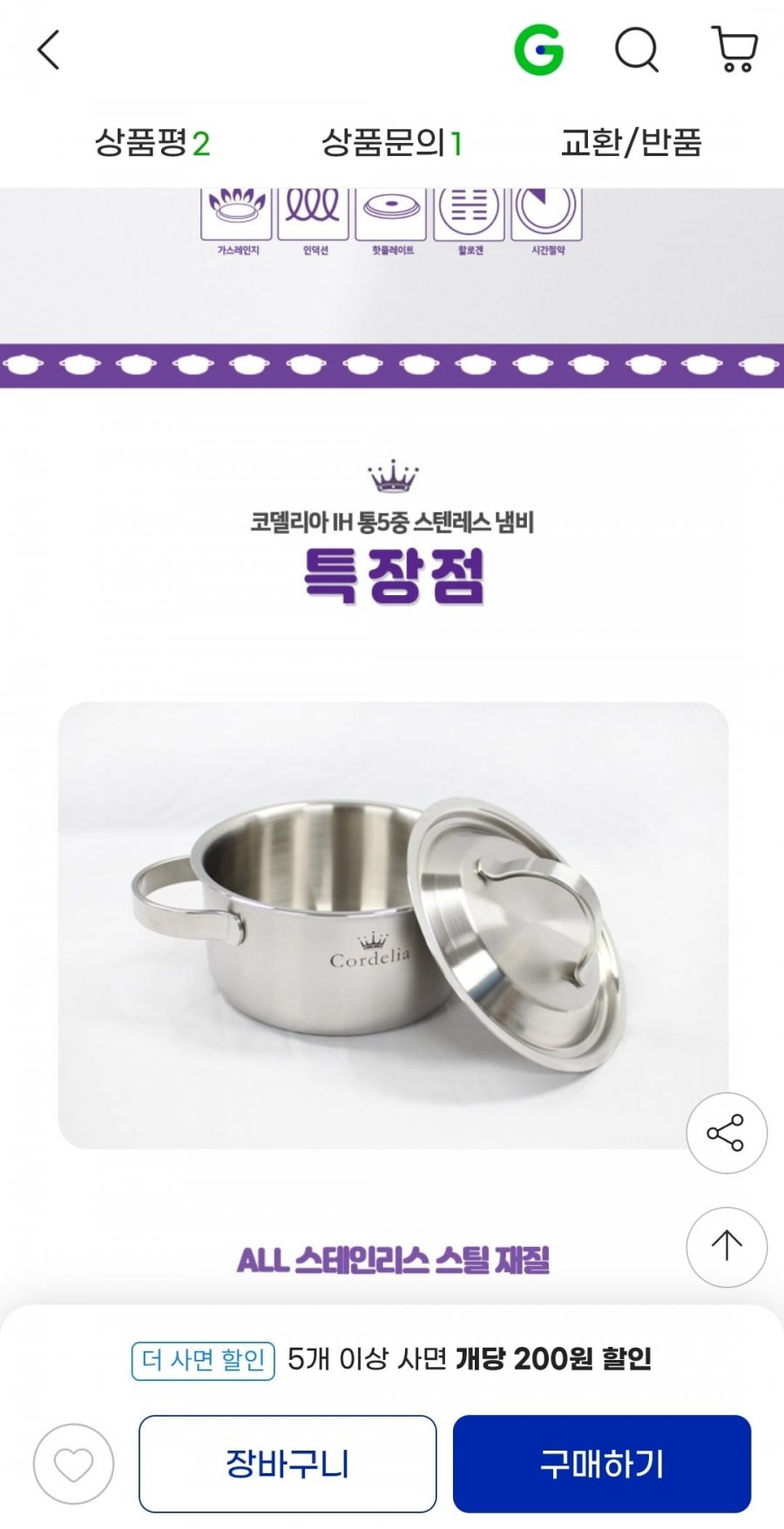Jump back to top of page
This screenshot has width=784, height=1529.
click(727, 1247)
